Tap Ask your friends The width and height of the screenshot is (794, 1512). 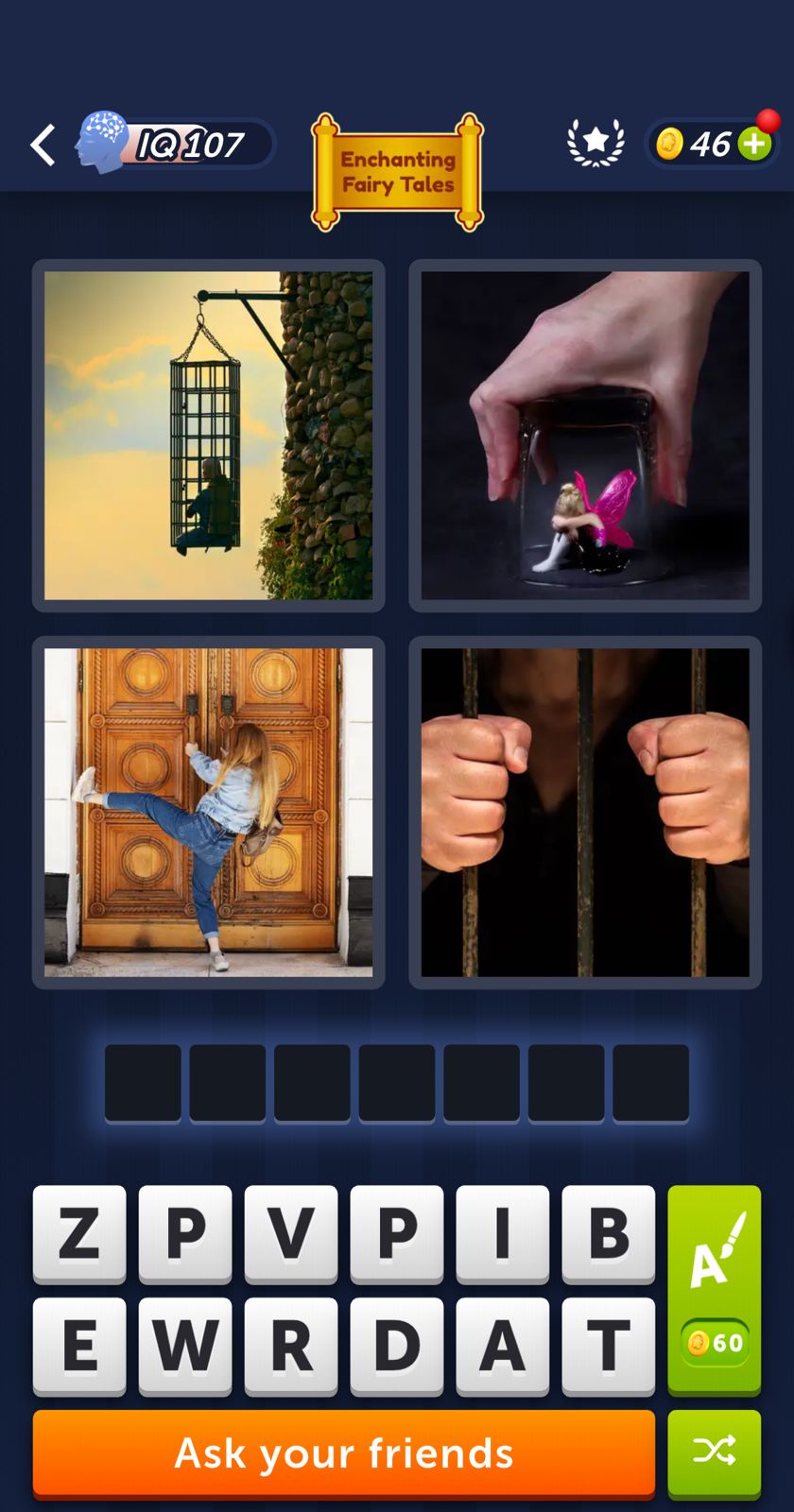point(344,1453)
